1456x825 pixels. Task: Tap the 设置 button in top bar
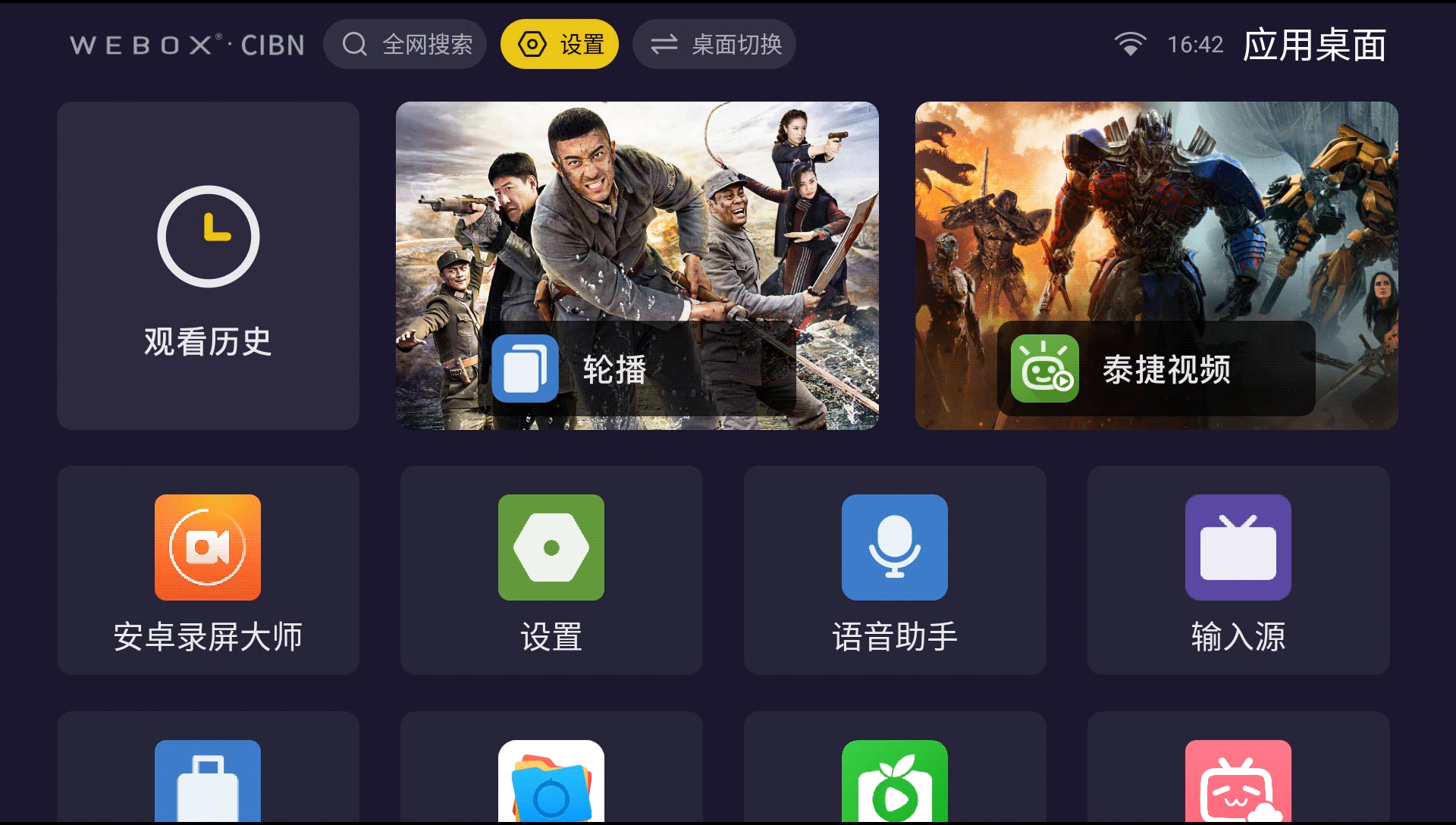(560, 44)
